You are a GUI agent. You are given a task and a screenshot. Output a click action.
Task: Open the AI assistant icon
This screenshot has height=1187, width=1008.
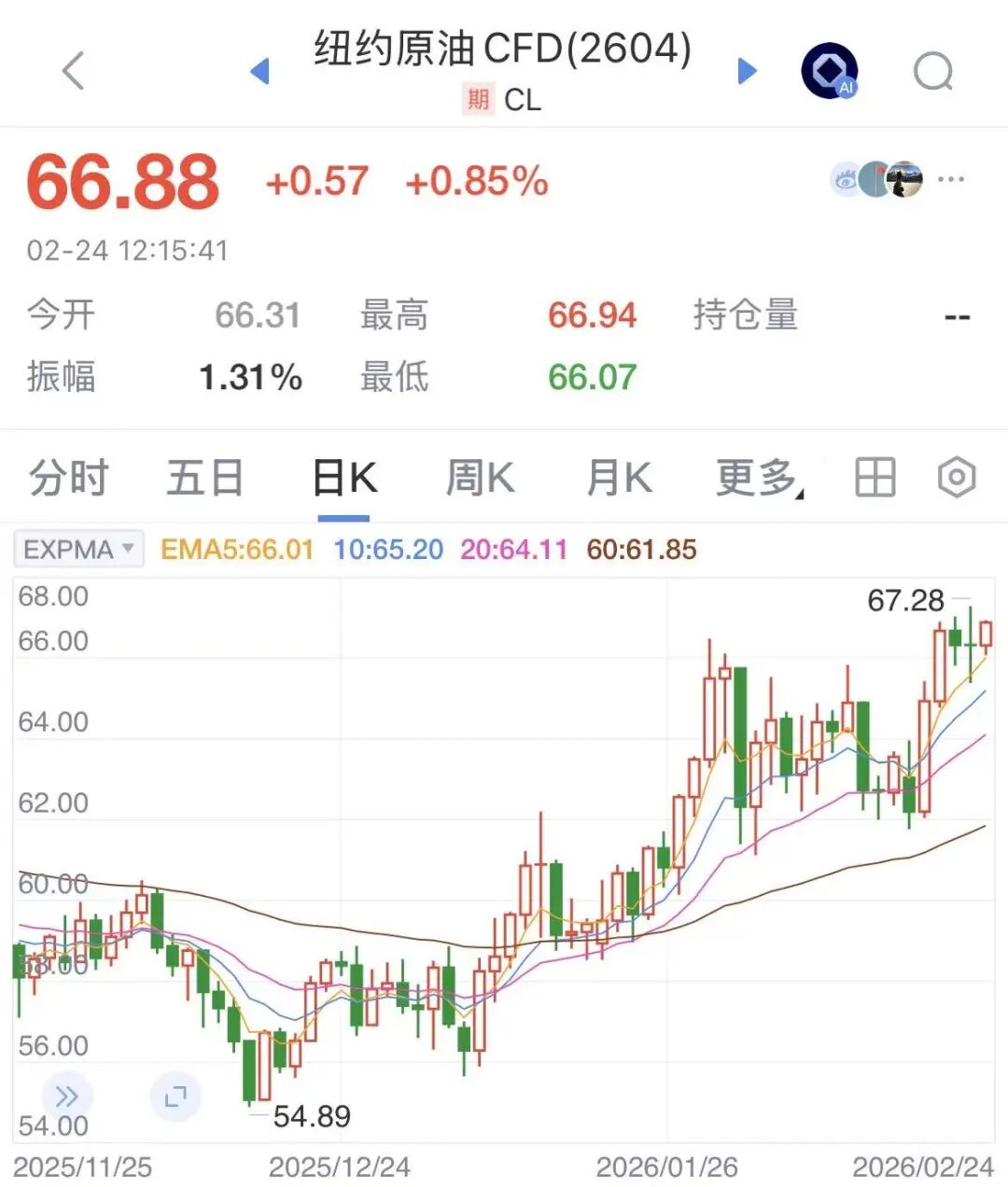click(x=829, y=71)
